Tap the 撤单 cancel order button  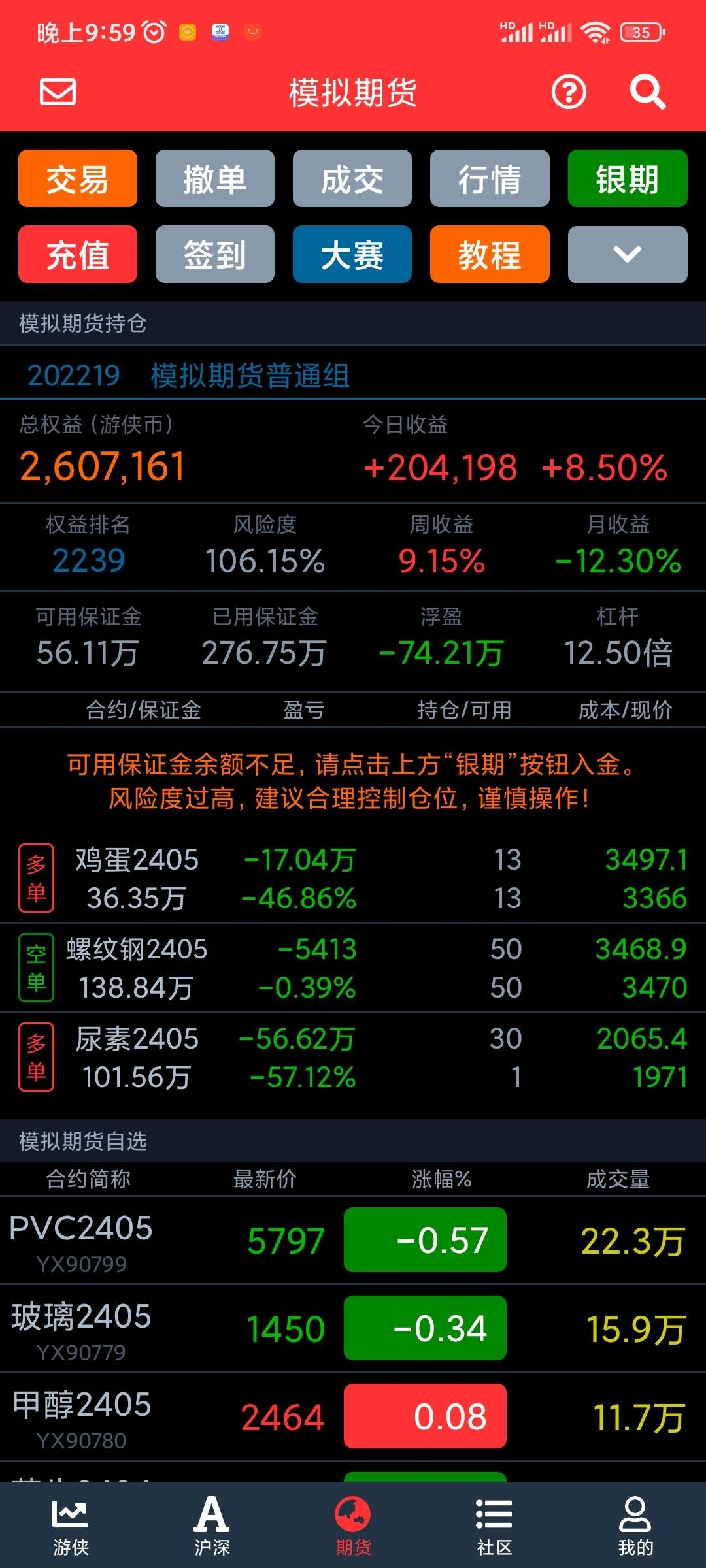click(x=215, y=178)
